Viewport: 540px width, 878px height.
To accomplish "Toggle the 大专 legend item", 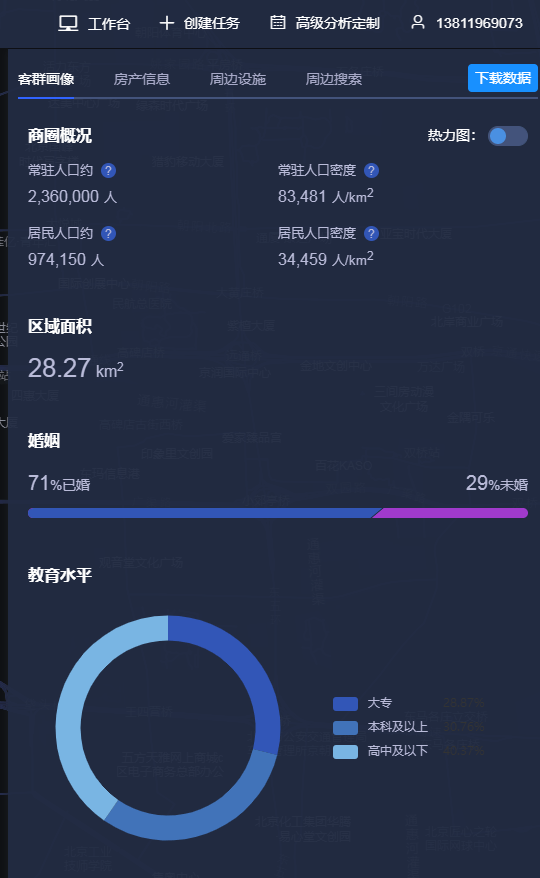I will click(362, 703).
